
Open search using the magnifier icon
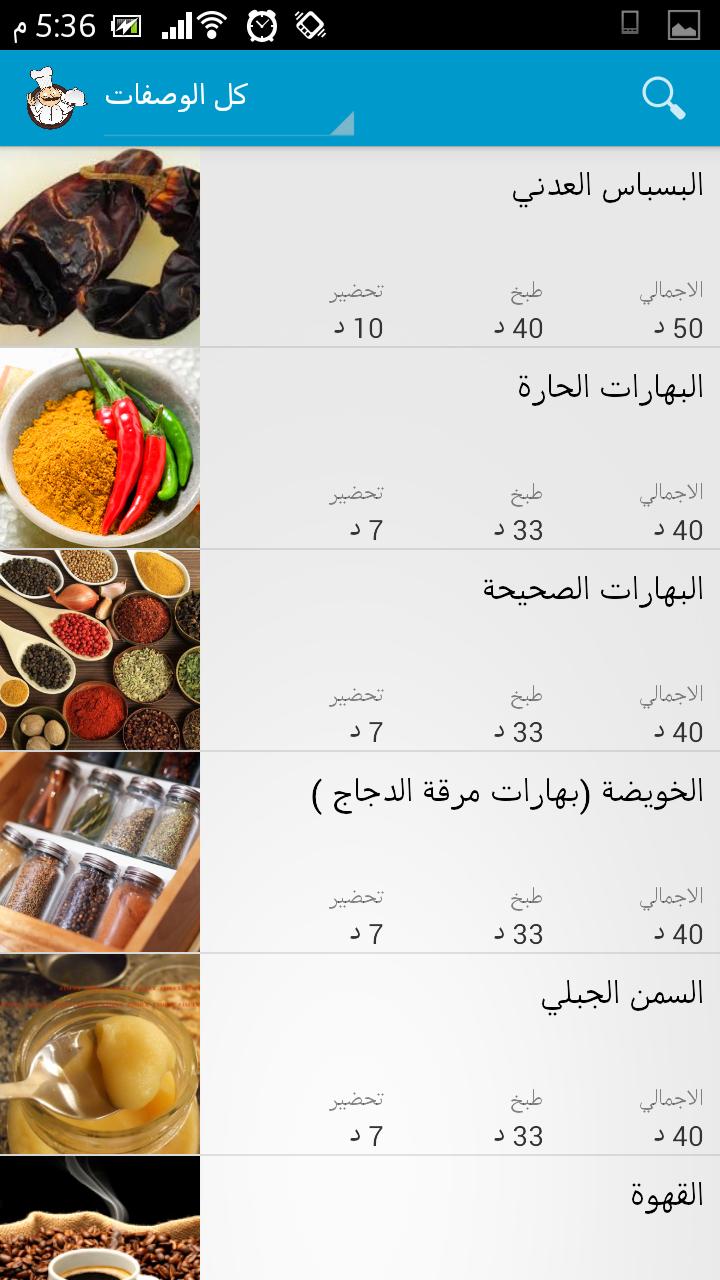click(660, 96)
